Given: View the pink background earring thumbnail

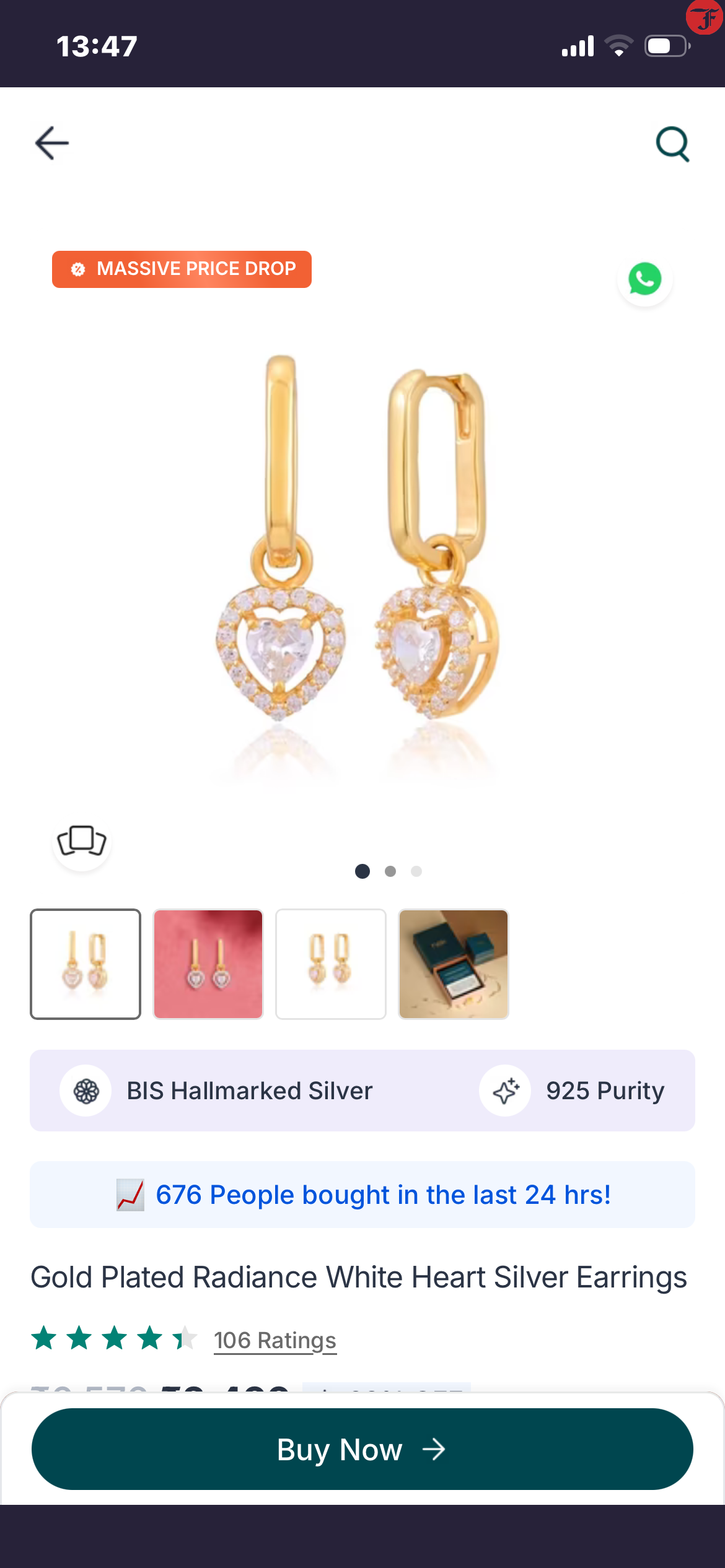Looking at the screenshot, I should [x=208, y=964].
